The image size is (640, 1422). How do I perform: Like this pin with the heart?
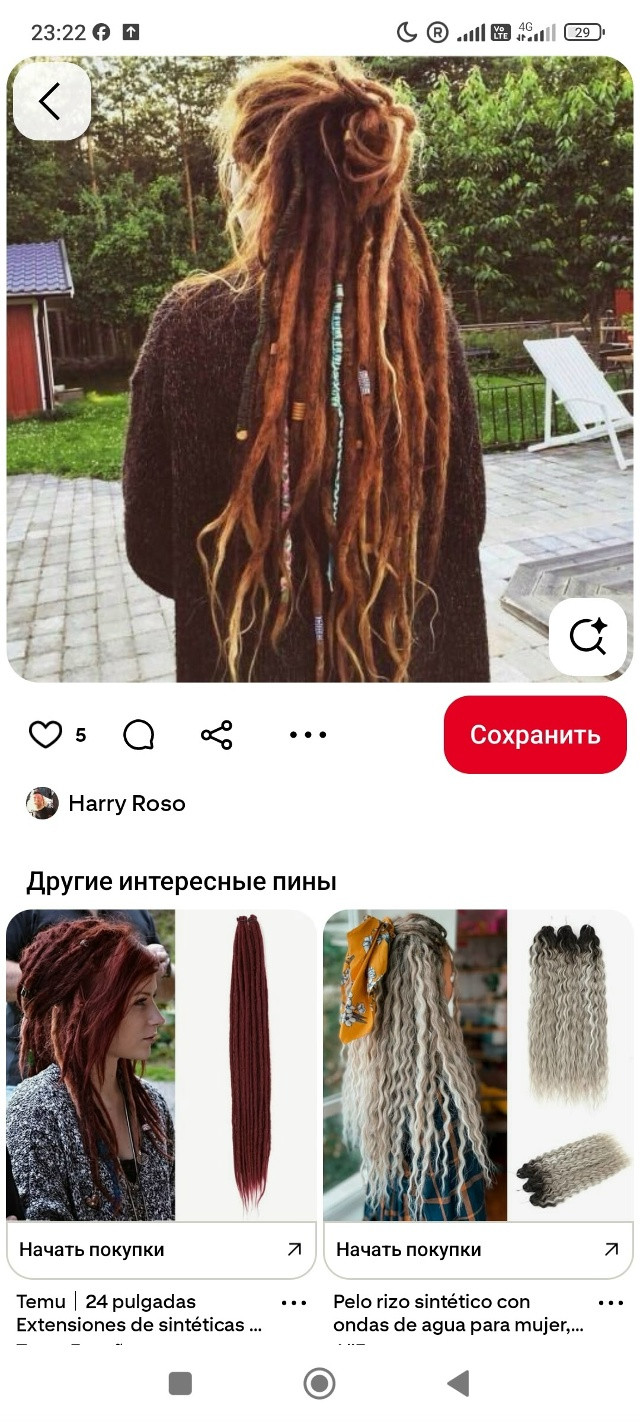click(45, 735)
